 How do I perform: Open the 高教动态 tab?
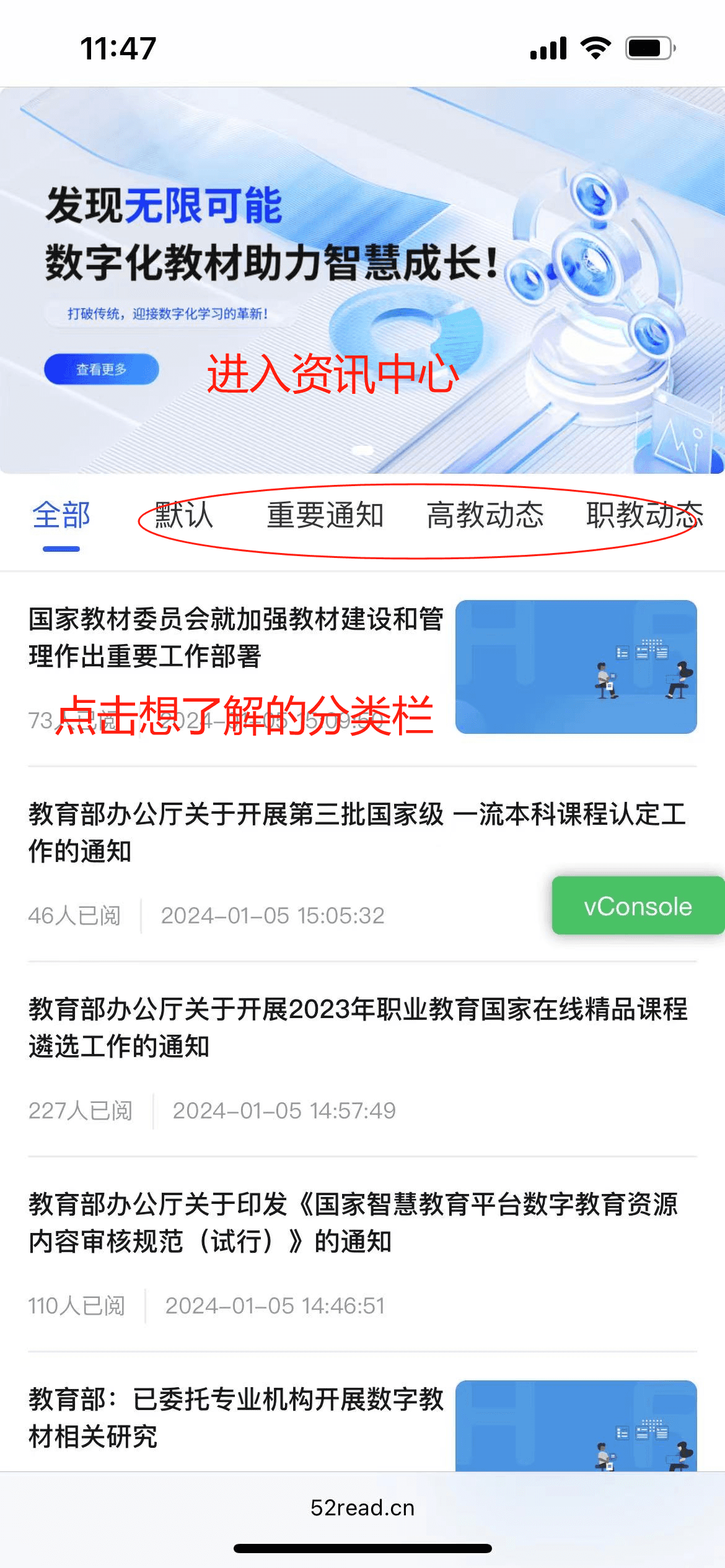coord(485,515)
